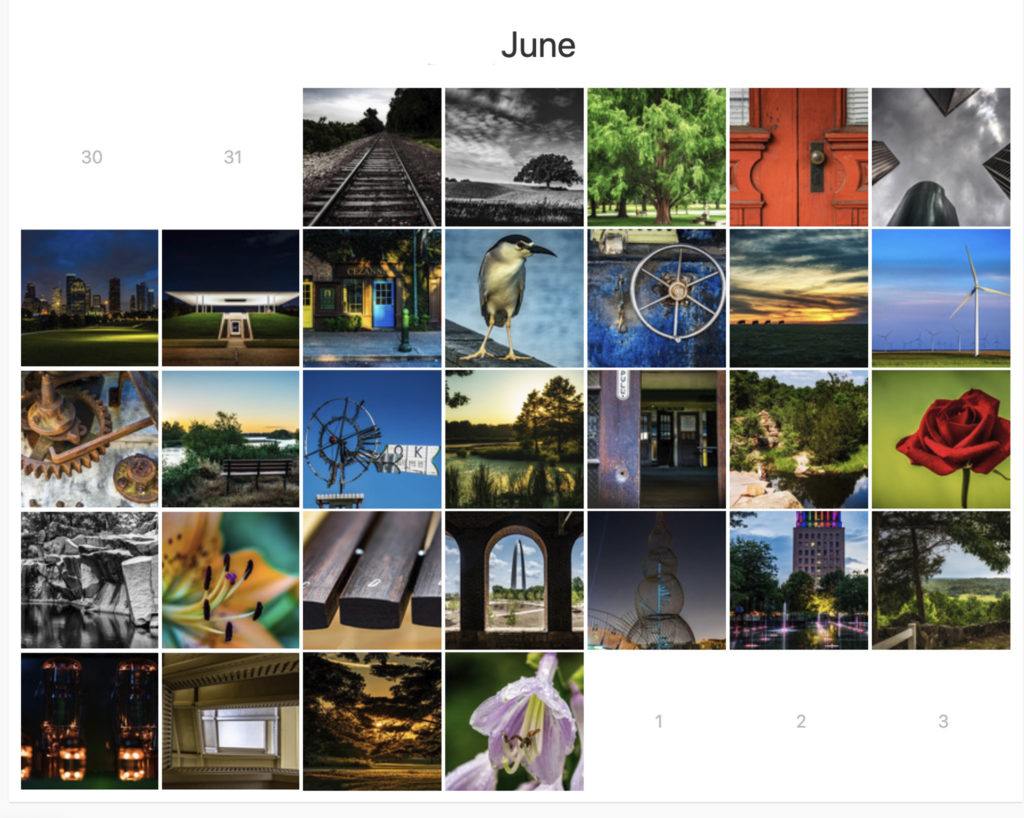
Task: View the park bench sunset photo
Action: click(x=231, y=439)
